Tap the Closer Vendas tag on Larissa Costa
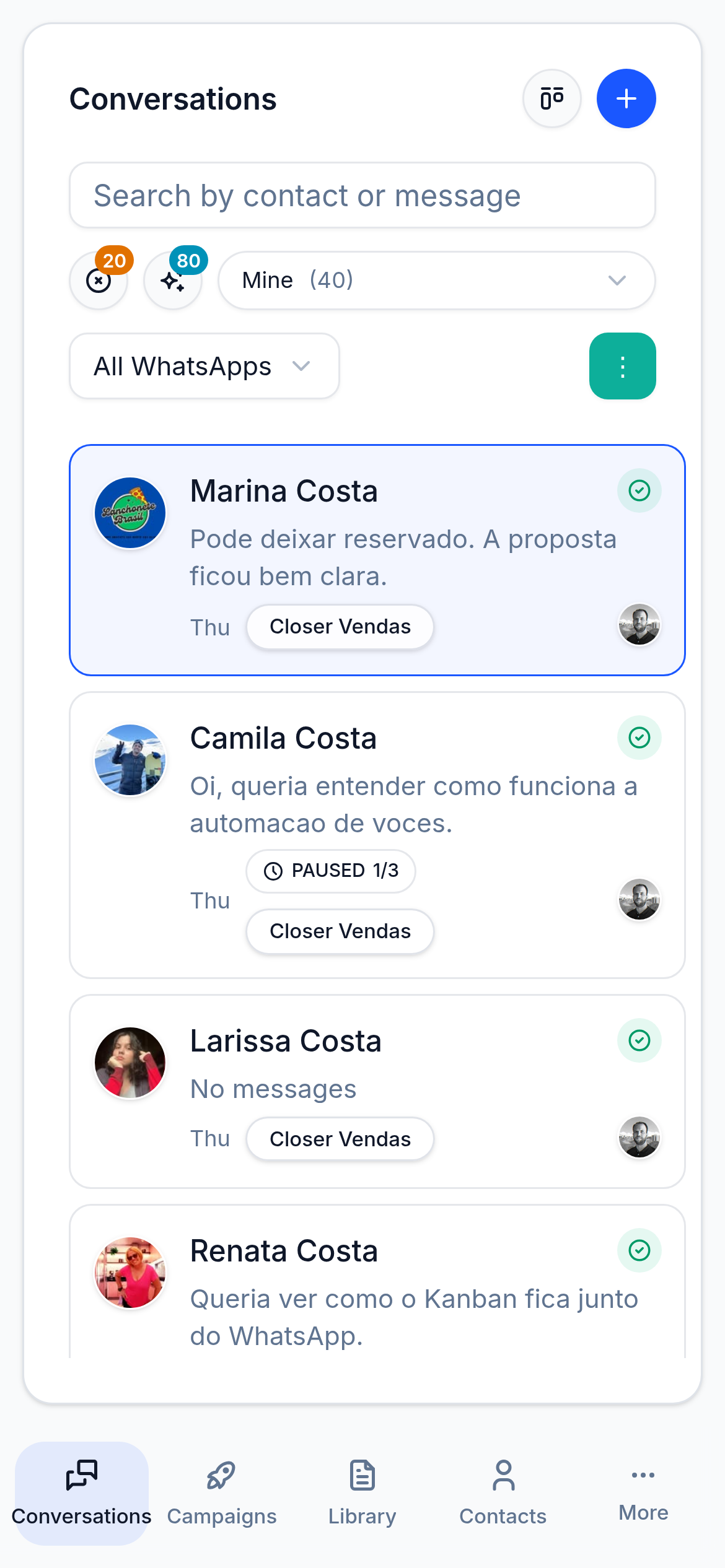 pyautogui.click(x=340, y=1139)
